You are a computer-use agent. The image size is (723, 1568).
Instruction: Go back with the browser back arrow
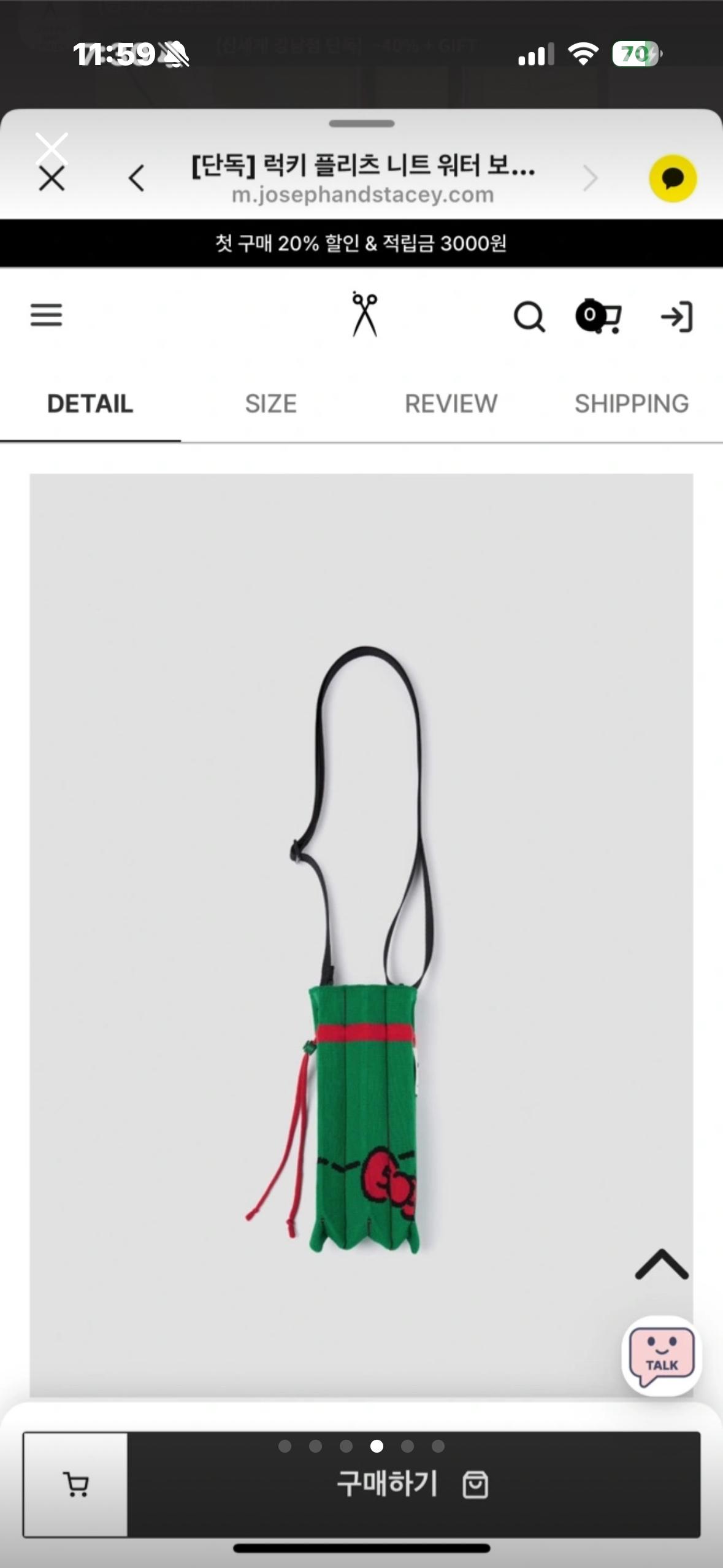pyautogui.click(x=137, y=178)
